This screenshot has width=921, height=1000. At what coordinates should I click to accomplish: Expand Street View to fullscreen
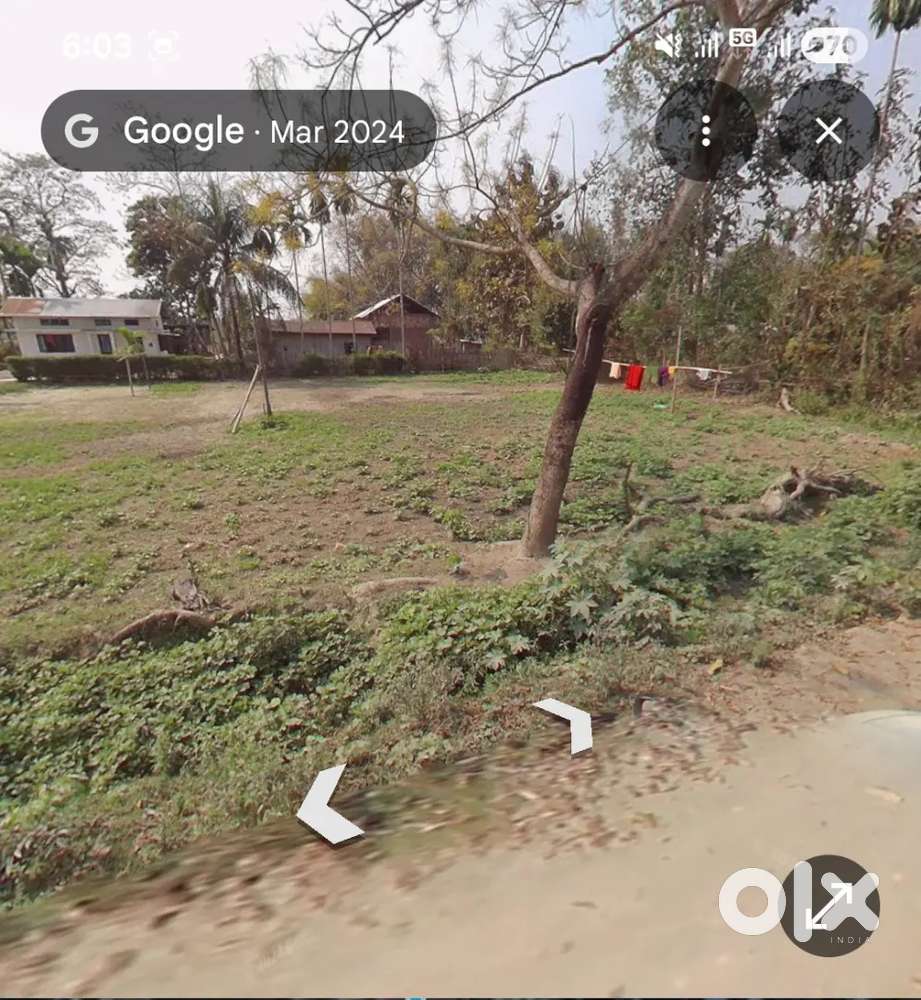pos(829,905)
